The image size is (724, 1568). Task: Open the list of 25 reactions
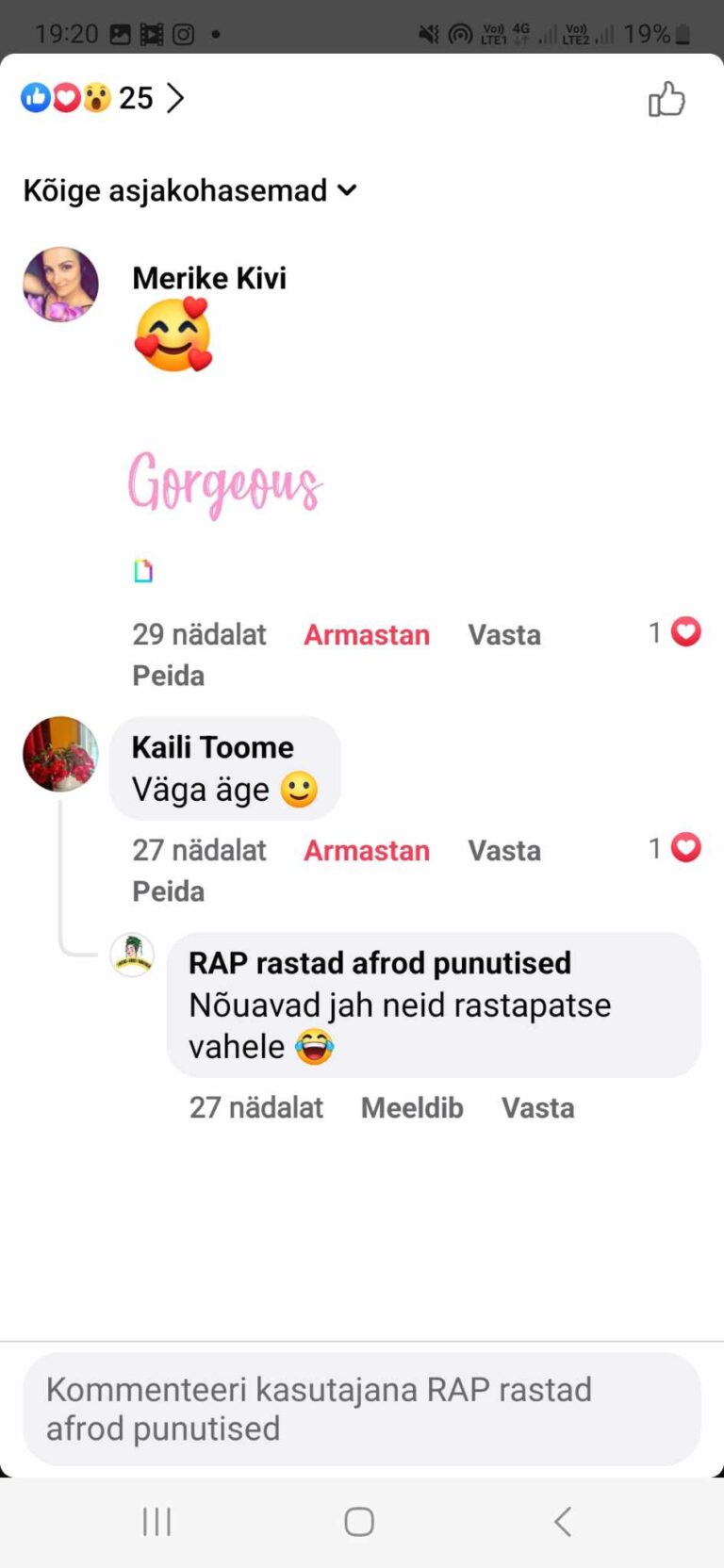tap(102, 98)
